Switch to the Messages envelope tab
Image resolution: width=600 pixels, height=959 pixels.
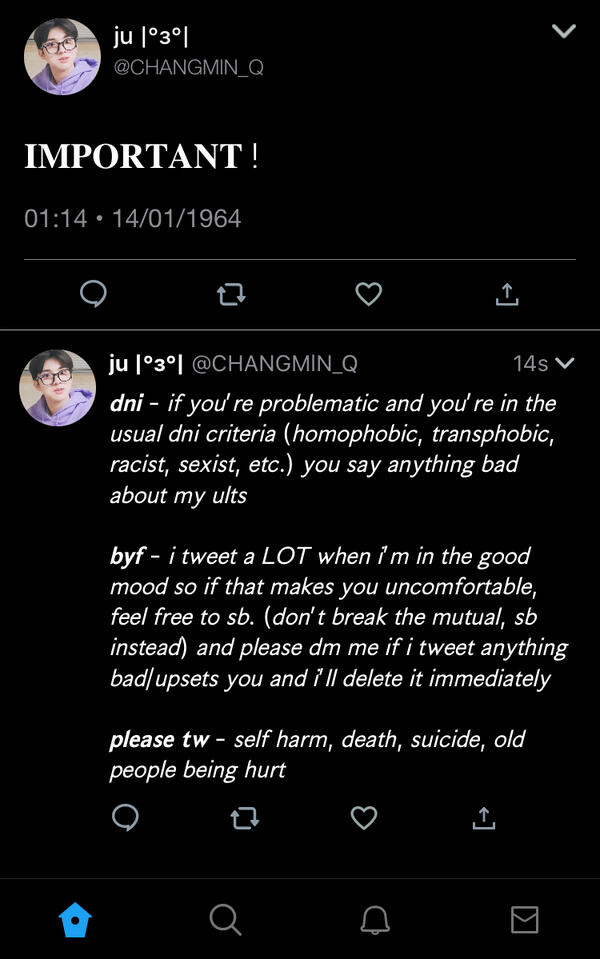525,920
